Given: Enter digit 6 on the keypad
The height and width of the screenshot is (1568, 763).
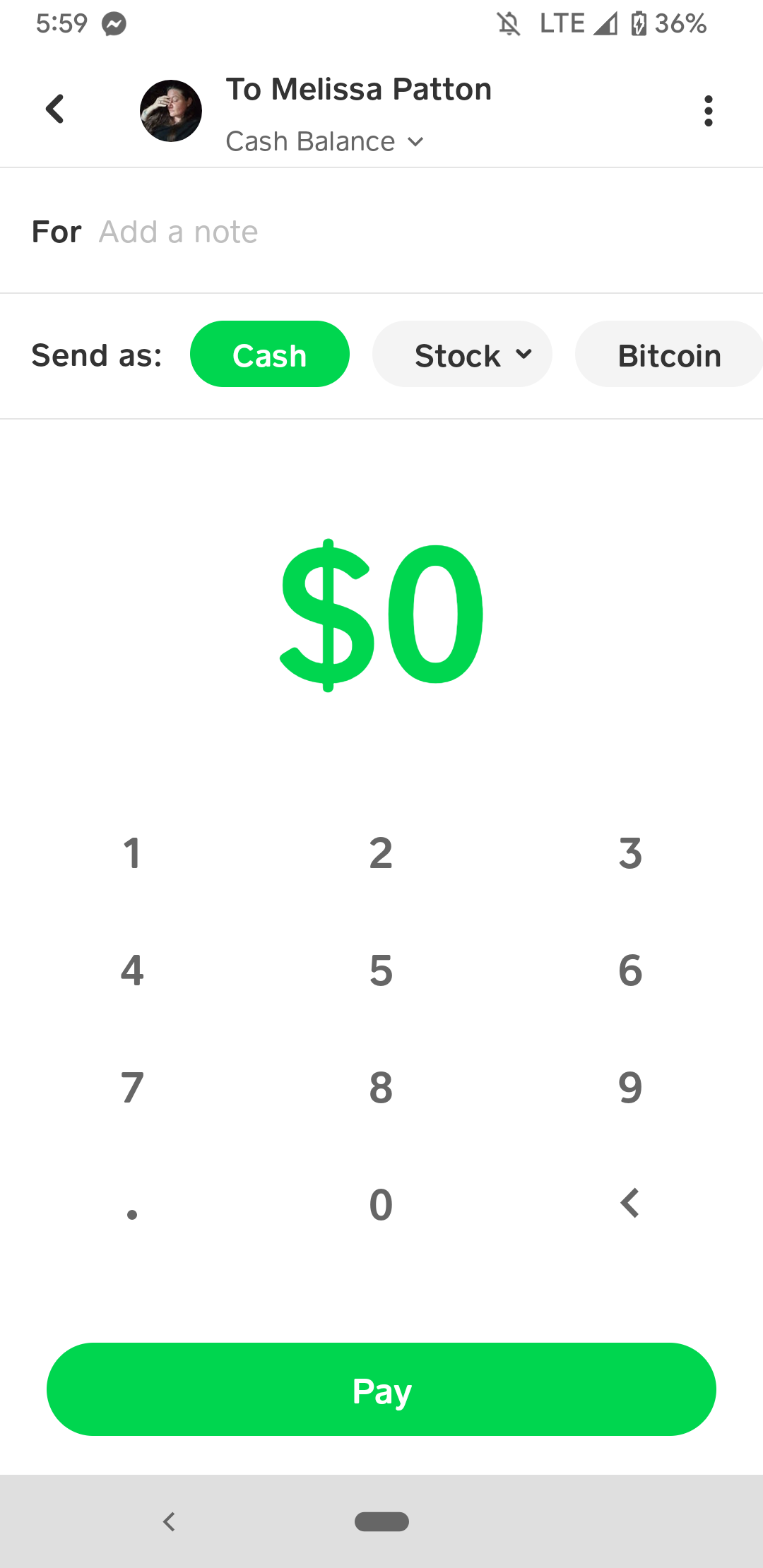Looking at the screenshot, I should point(630,970).
